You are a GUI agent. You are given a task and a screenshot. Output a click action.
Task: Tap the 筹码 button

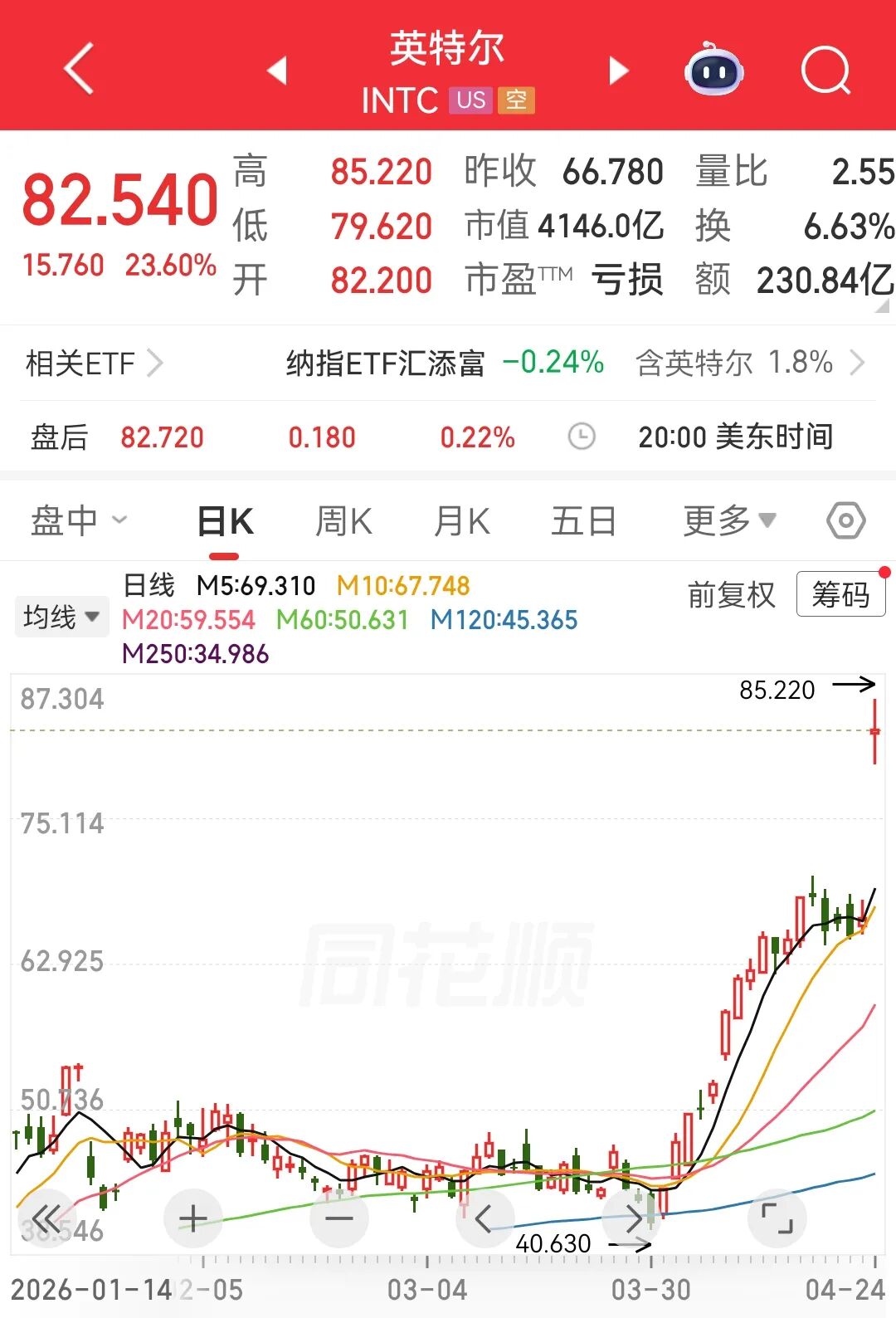[x=840, y=594]
